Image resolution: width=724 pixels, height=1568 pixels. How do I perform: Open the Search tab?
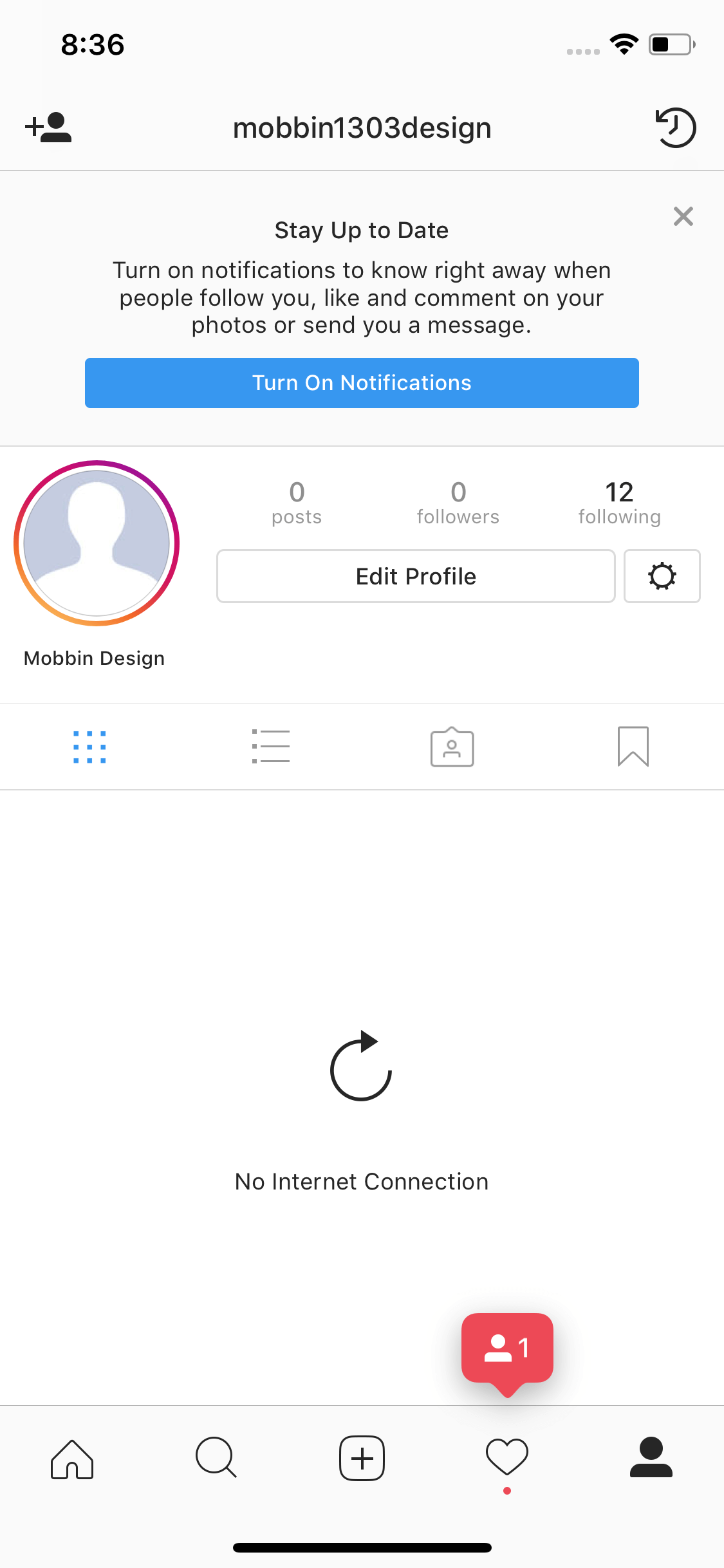coord(217,1458)
